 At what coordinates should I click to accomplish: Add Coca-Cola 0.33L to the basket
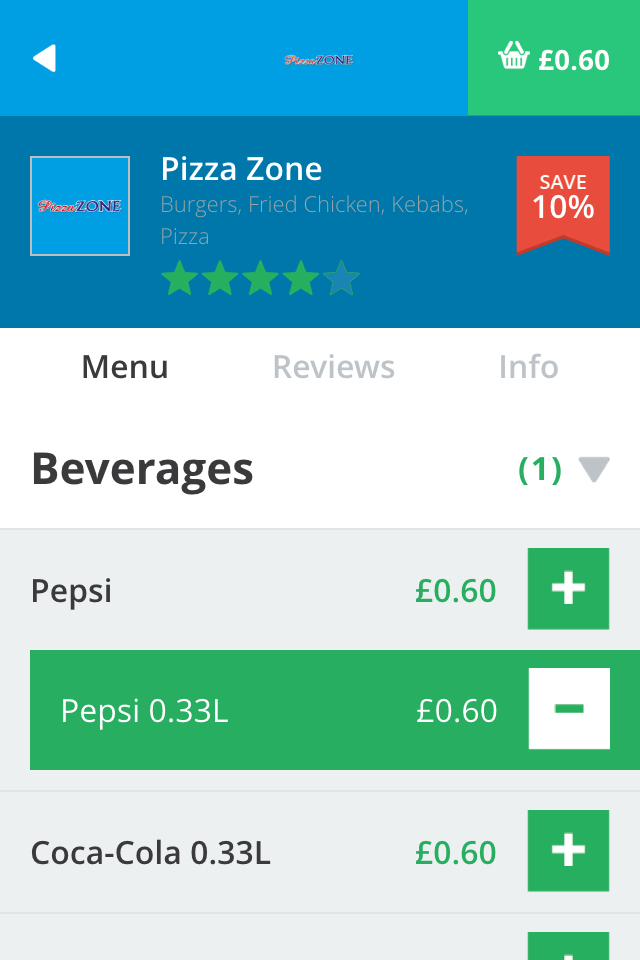click(568, 851)
